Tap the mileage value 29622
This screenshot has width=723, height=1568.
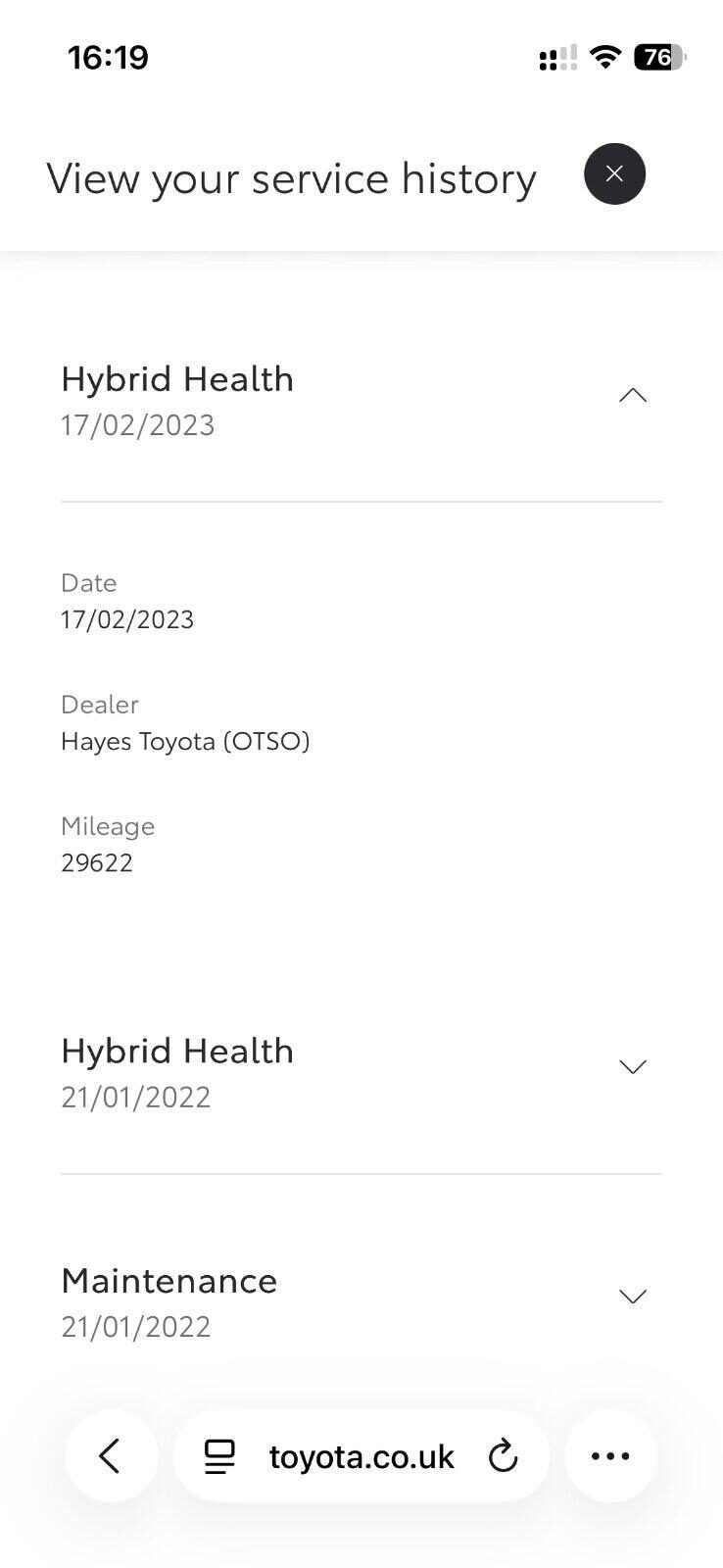97,862
